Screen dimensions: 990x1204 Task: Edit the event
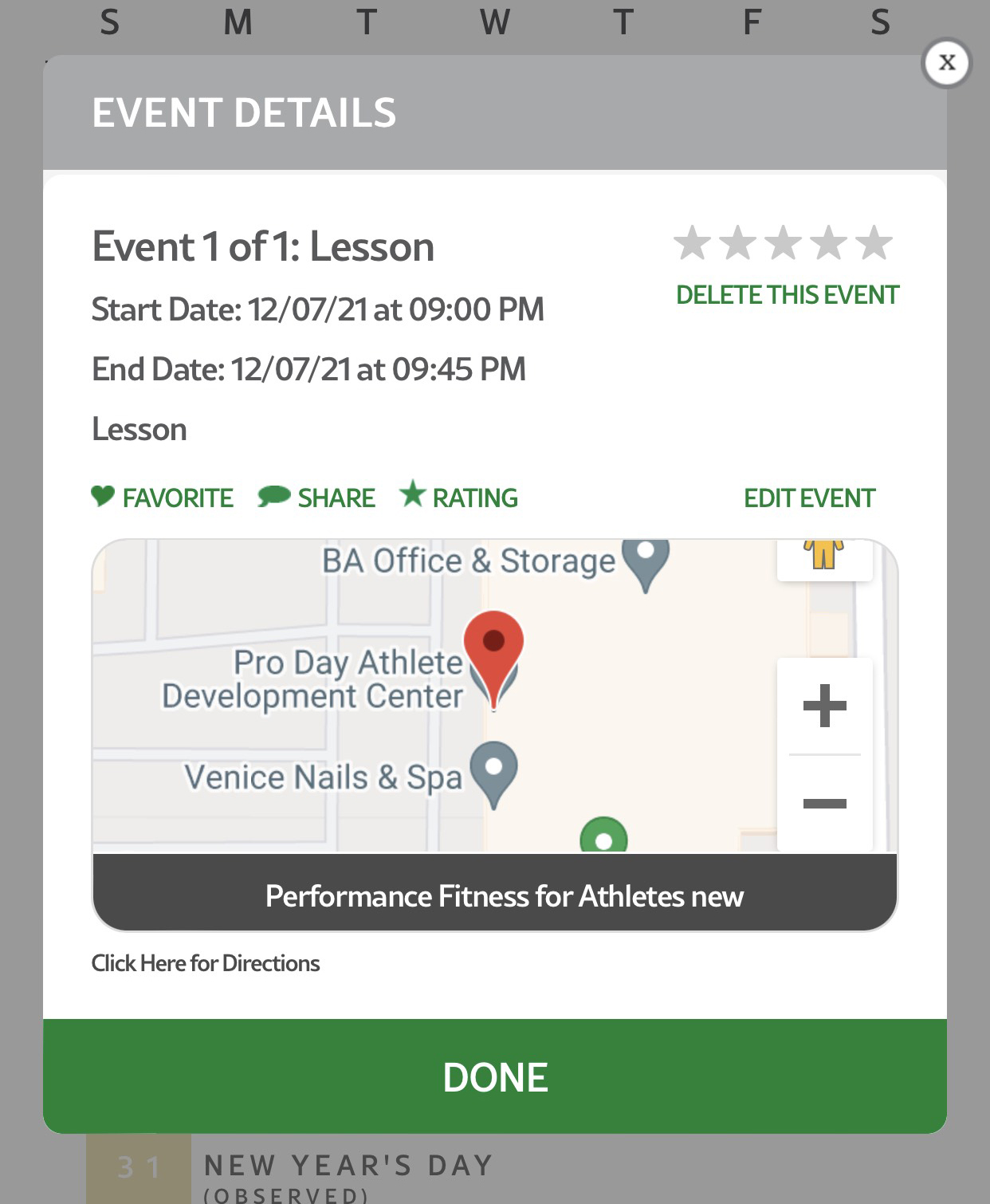pos(809,498)
